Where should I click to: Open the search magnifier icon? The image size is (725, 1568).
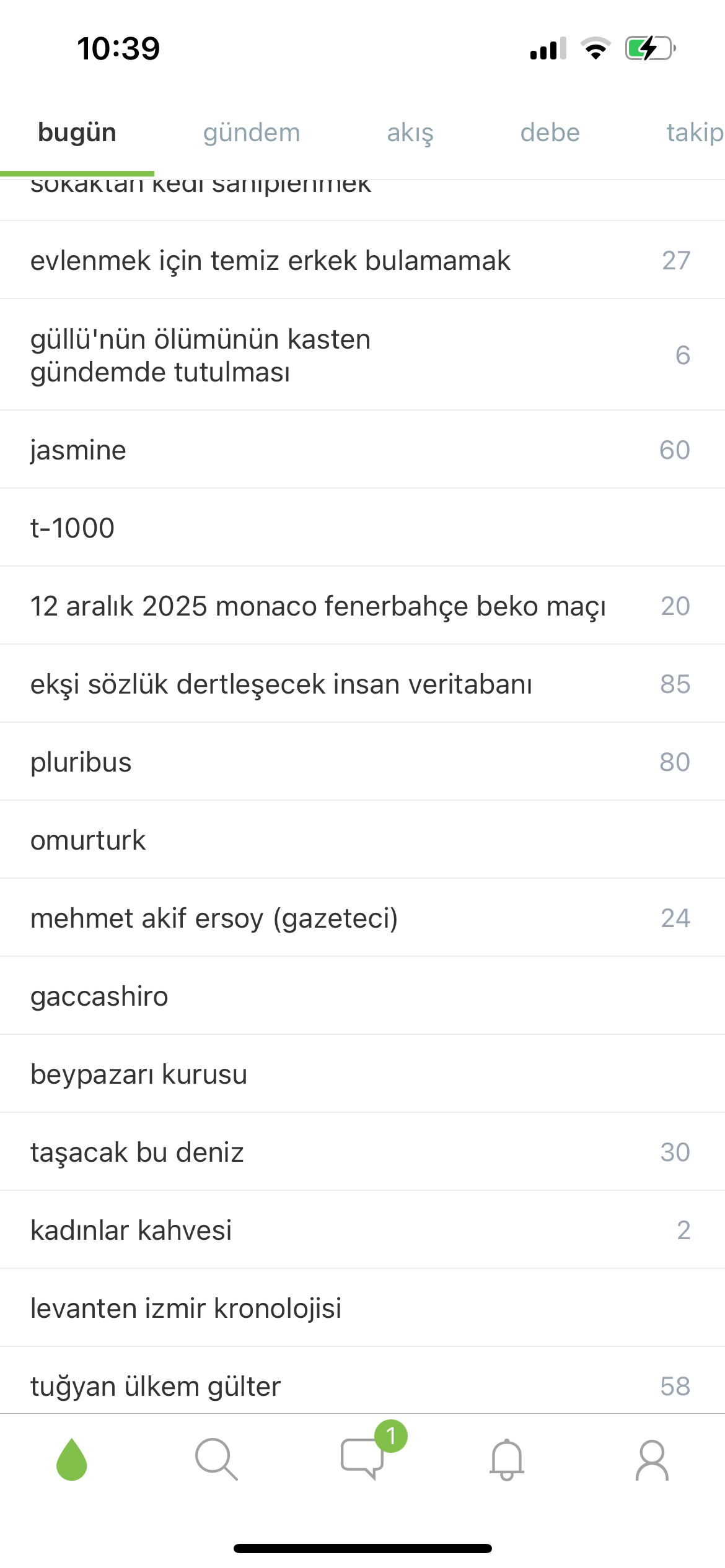click(216, 1459)
